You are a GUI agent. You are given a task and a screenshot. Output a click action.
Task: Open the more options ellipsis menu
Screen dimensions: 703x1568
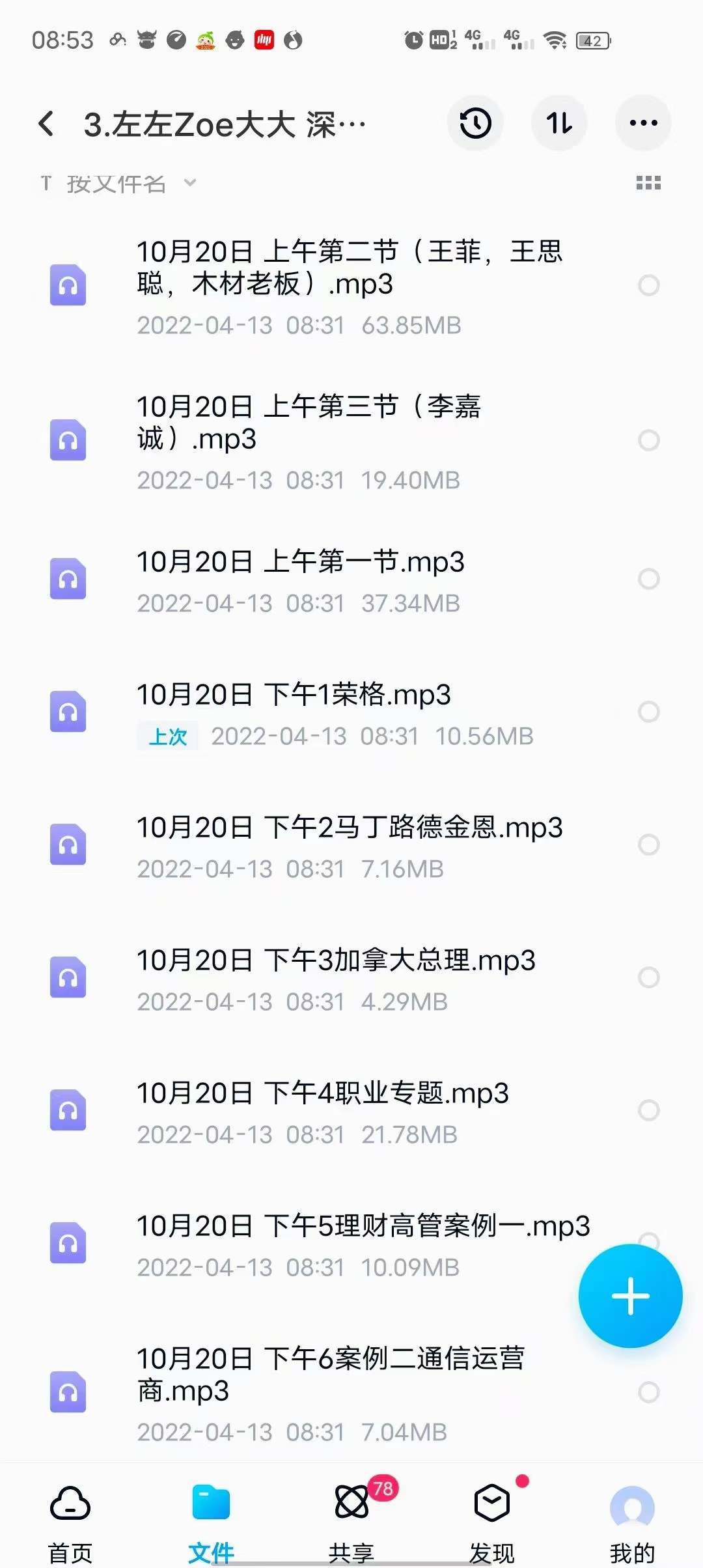coord(642,122)
